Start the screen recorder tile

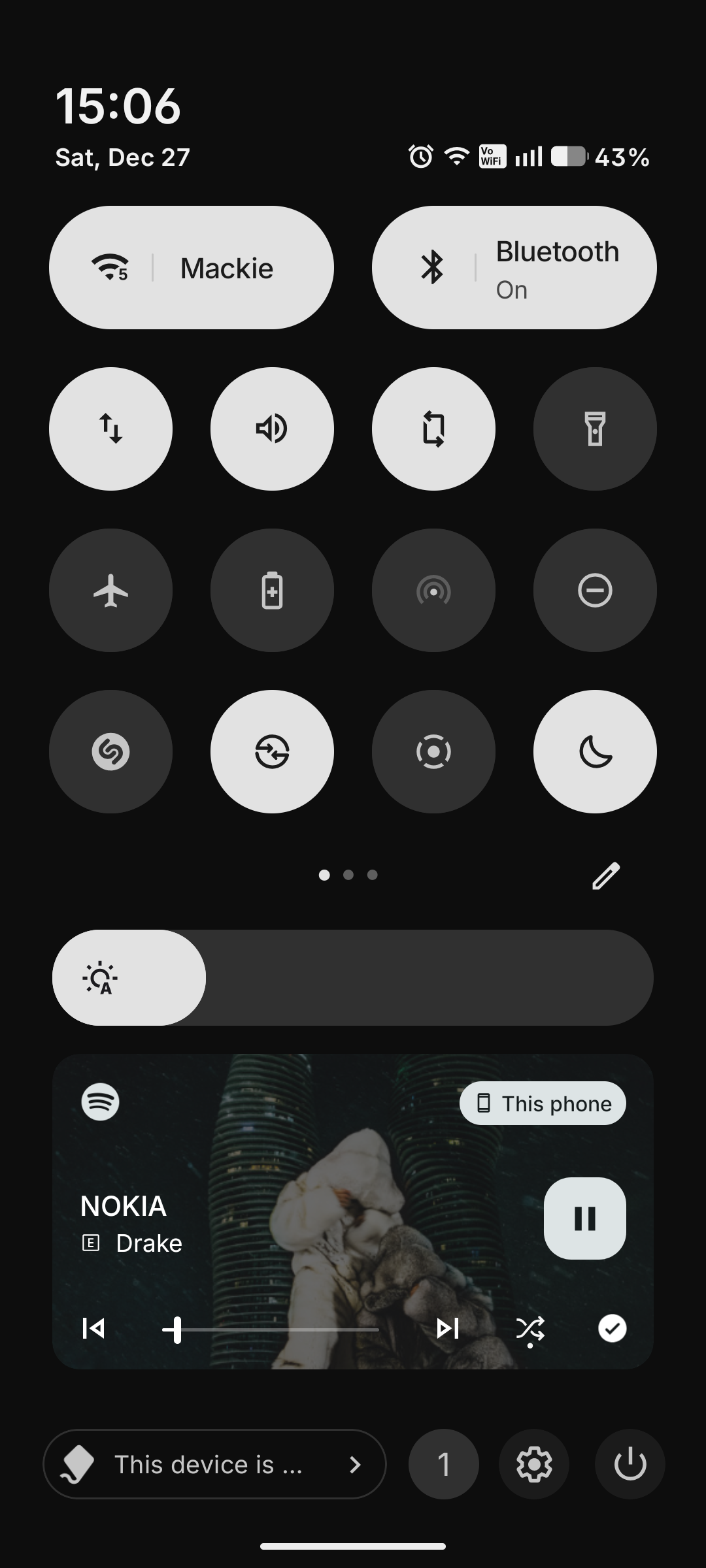pos(433,752)
